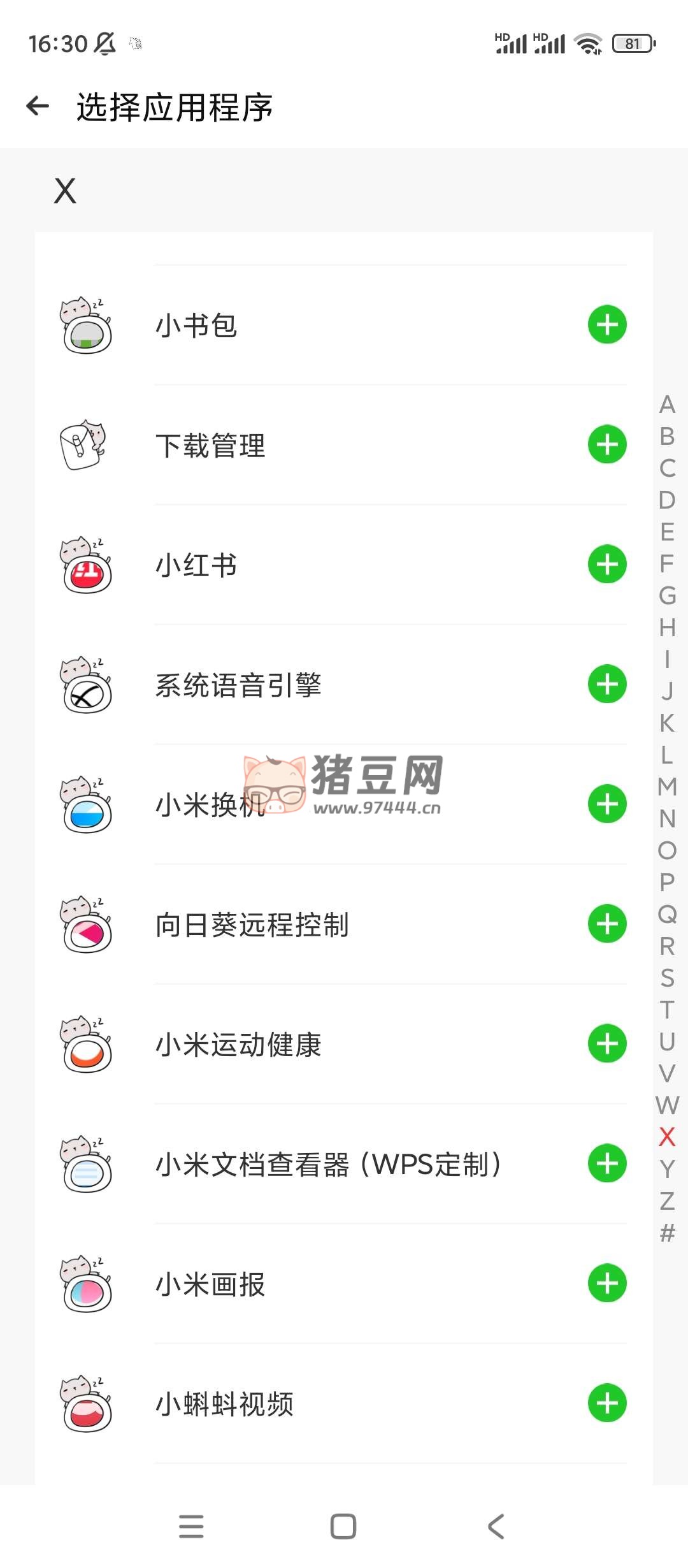Add 小书包 with its plus button
The width and height of the screenshot is (688, 1568).
(x=607, y=324)
